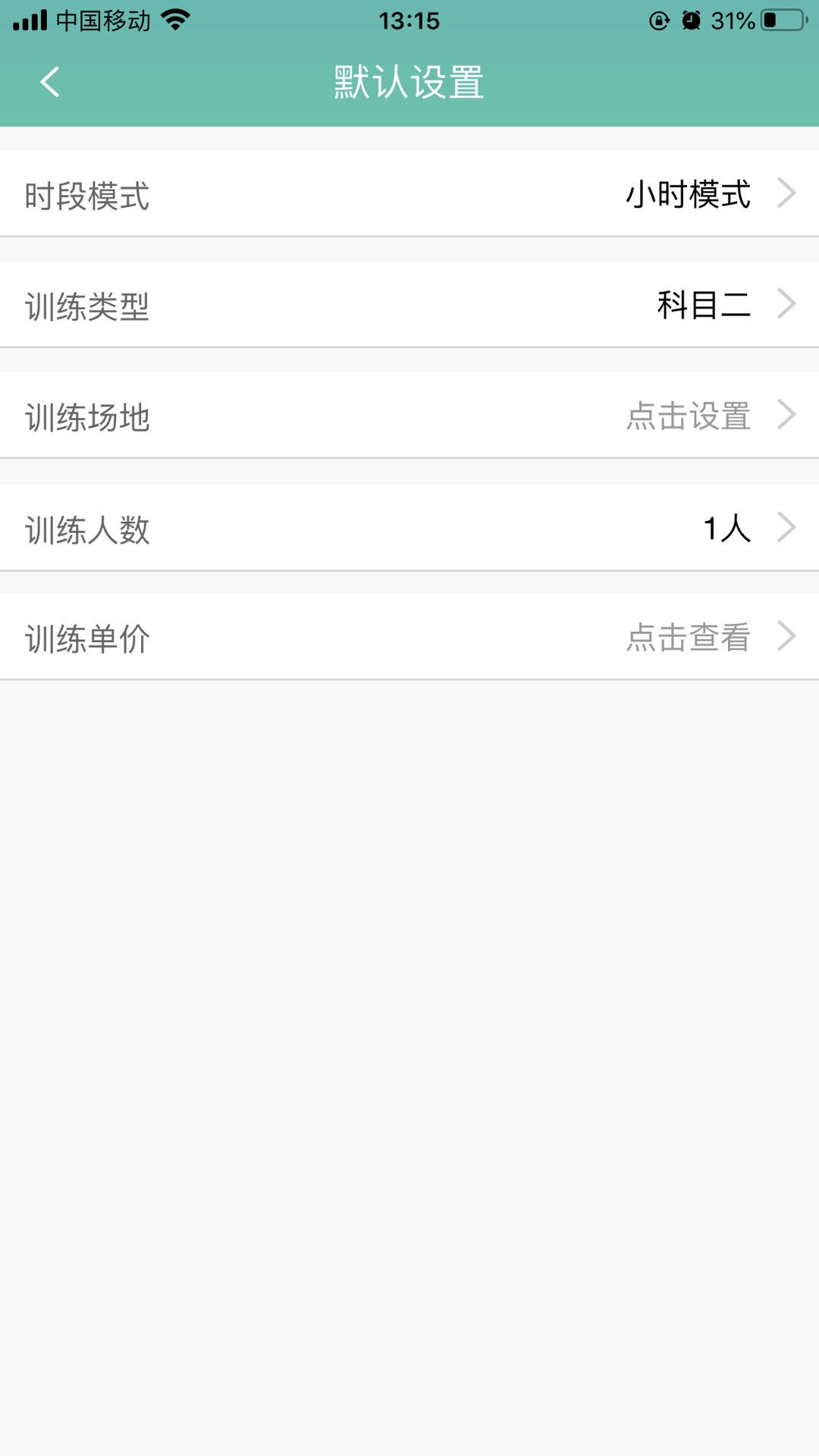The width and height of the screenshot is (819, 1456).
Task: Open the 时段模式 setting row
Action: pyautogui.click(x=409, y=194)
